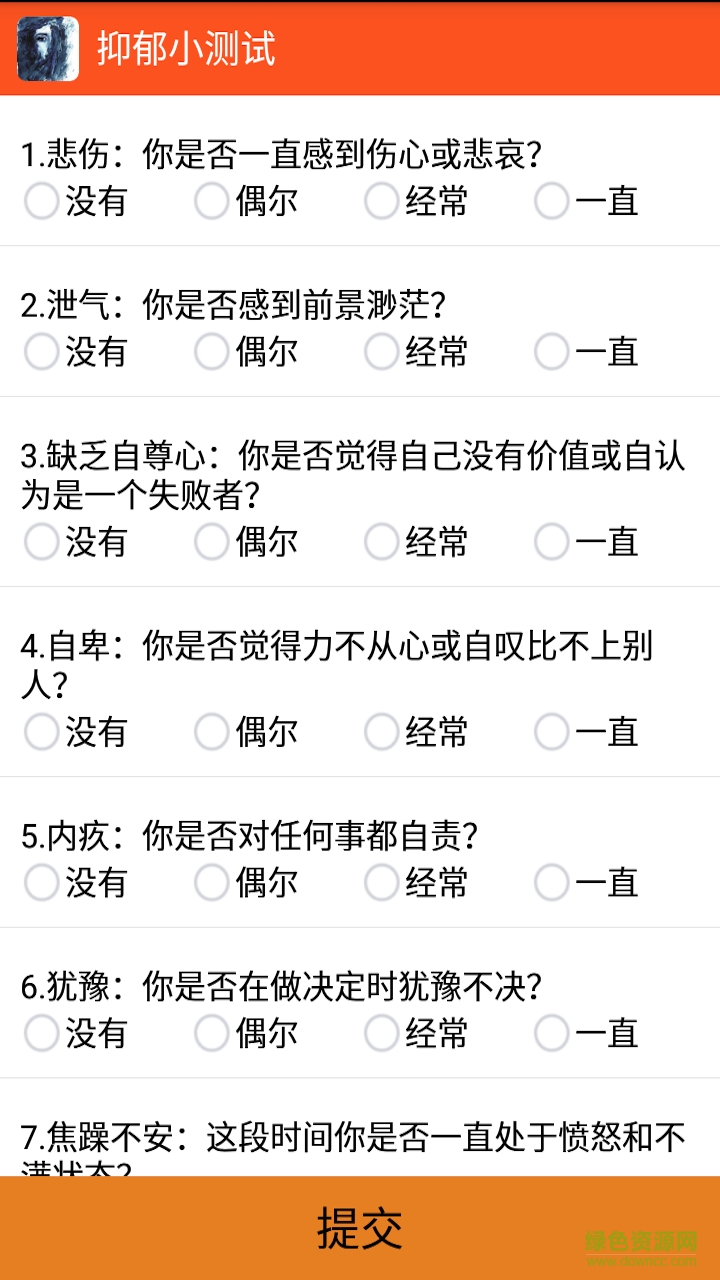The image size is (720, 1280).
Task: Select 偶尔 for question 2 泄气
Action: pyautogui.click(x=211, y=352)
